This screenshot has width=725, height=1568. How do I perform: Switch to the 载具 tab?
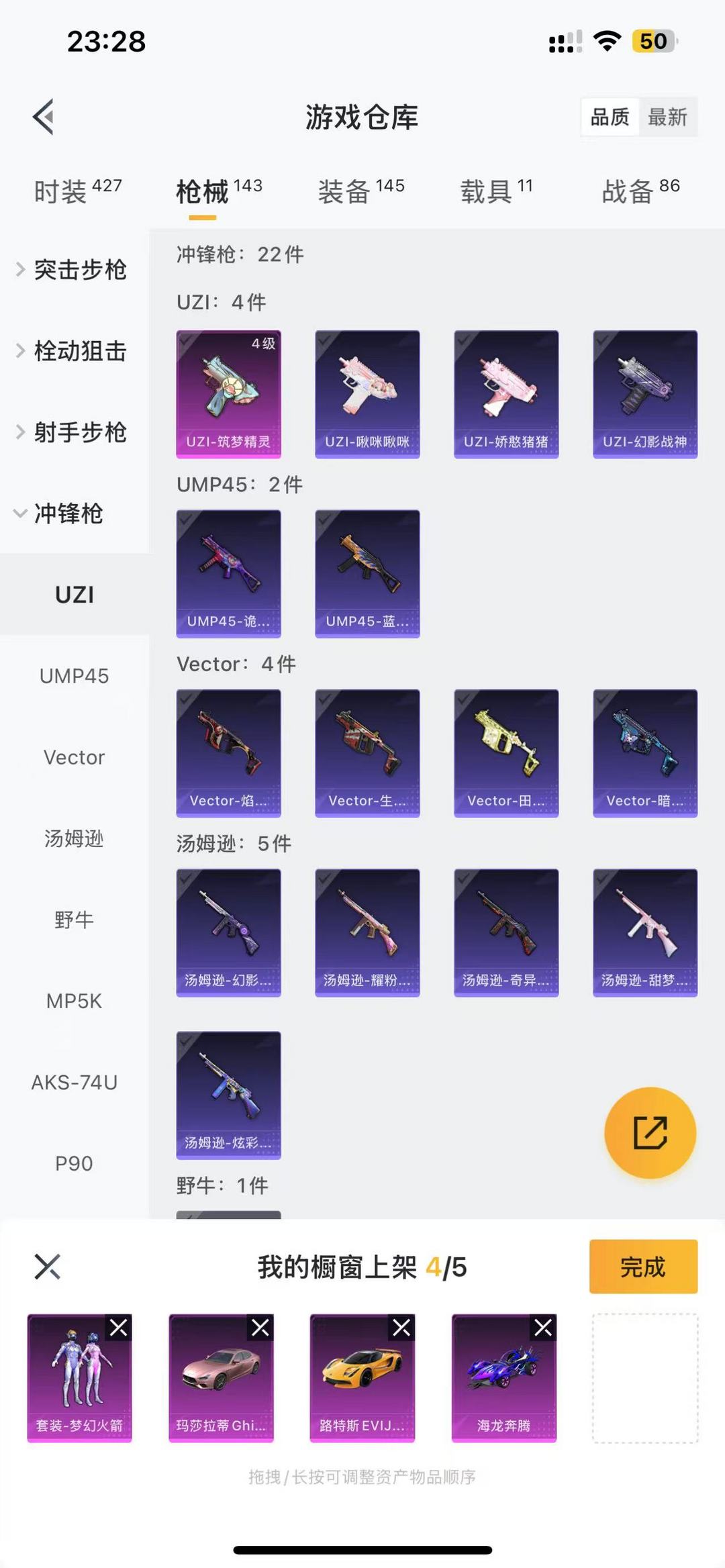click(496, 191)
